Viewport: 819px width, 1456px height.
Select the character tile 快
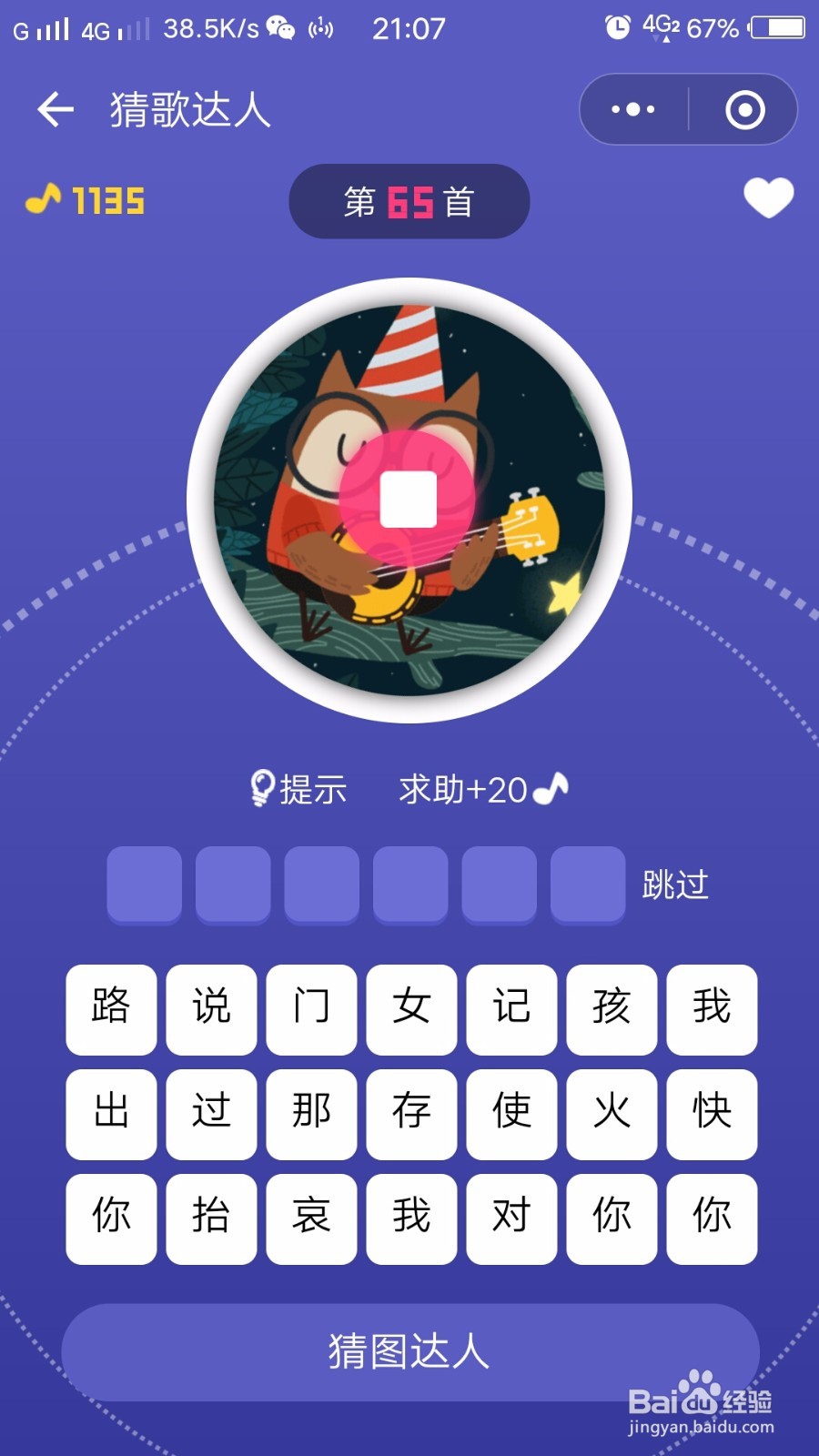point(711,1114)
